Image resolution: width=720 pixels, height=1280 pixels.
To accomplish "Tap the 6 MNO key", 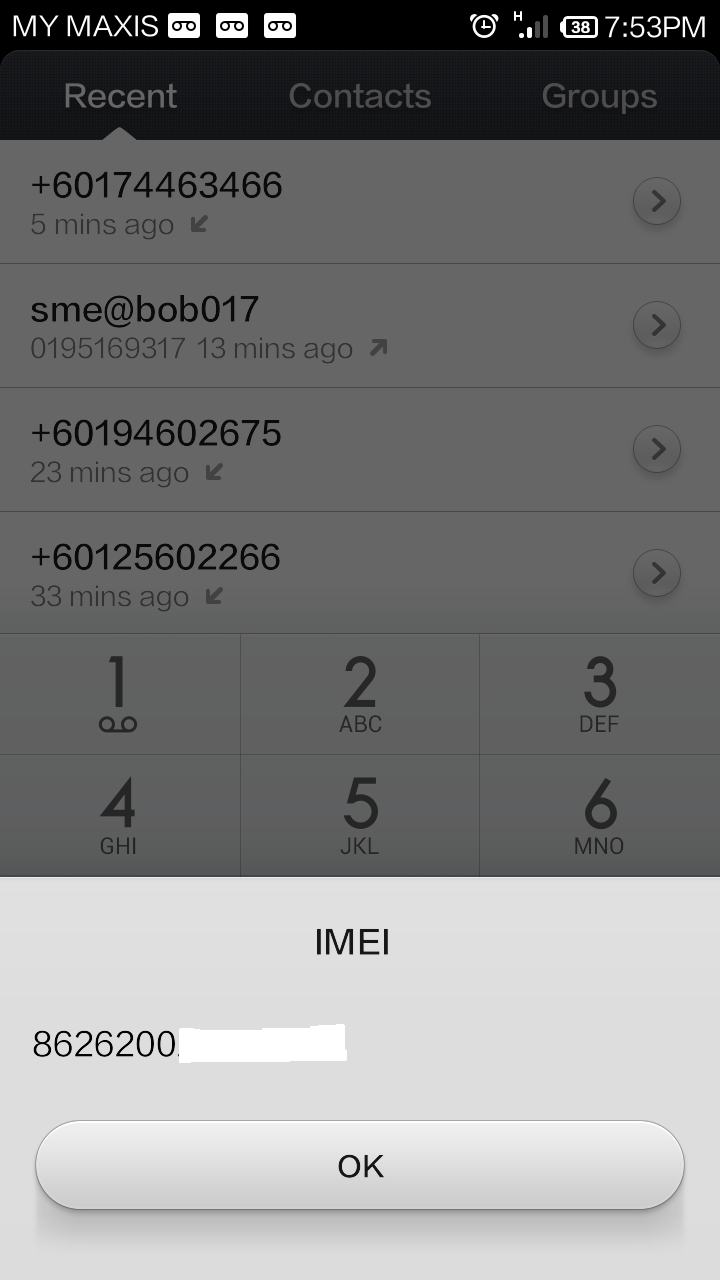I will [x=600, y=816].
